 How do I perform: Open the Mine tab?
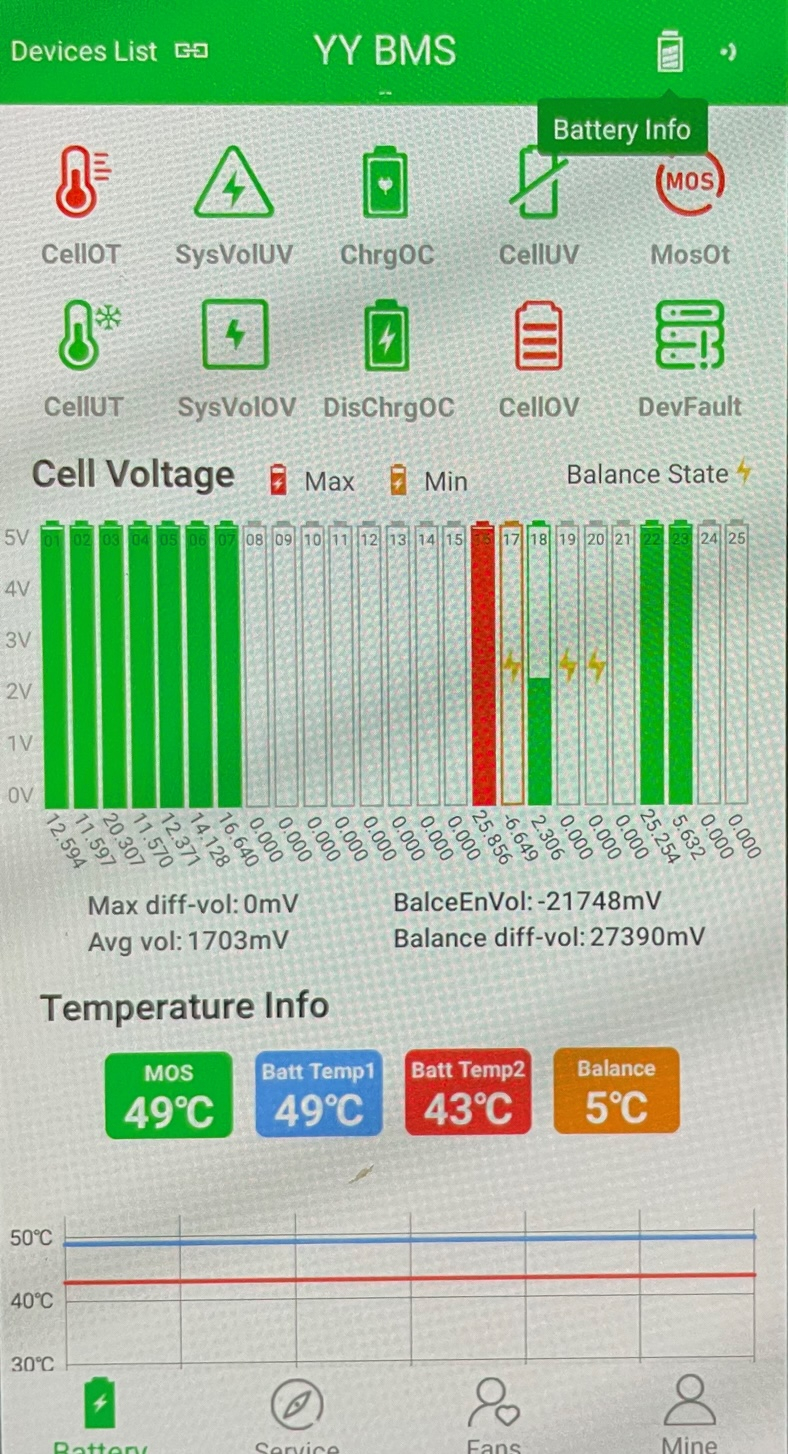pyautogui.click(x=689, y=1412)
